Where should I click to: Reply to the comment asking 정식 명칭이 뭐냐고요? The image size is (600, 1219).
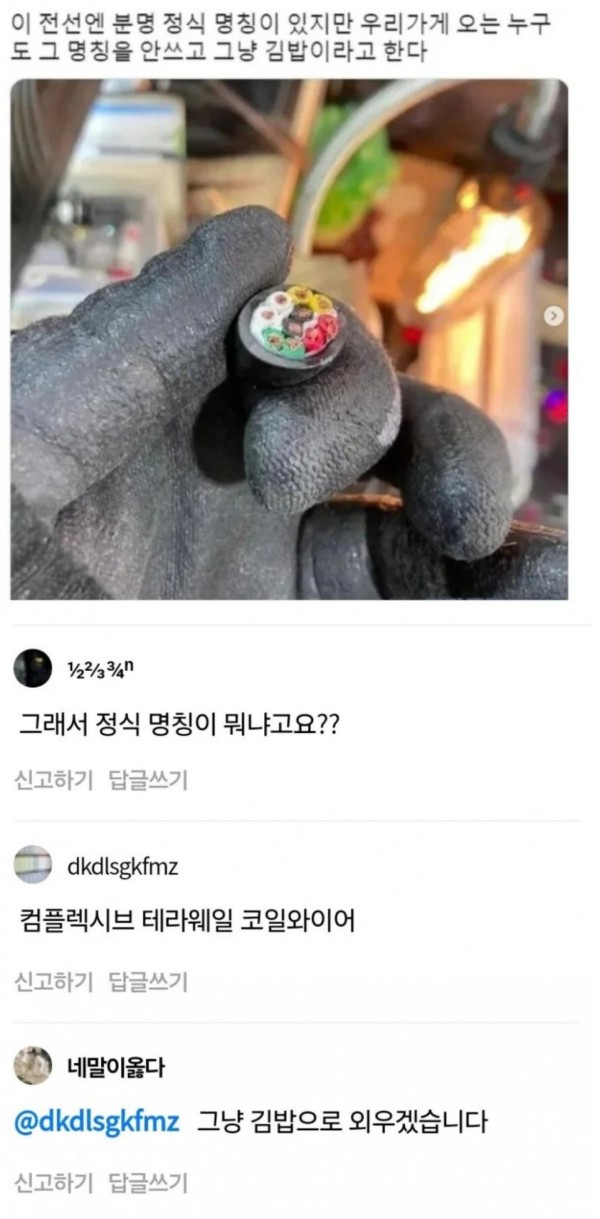(148, 780)
